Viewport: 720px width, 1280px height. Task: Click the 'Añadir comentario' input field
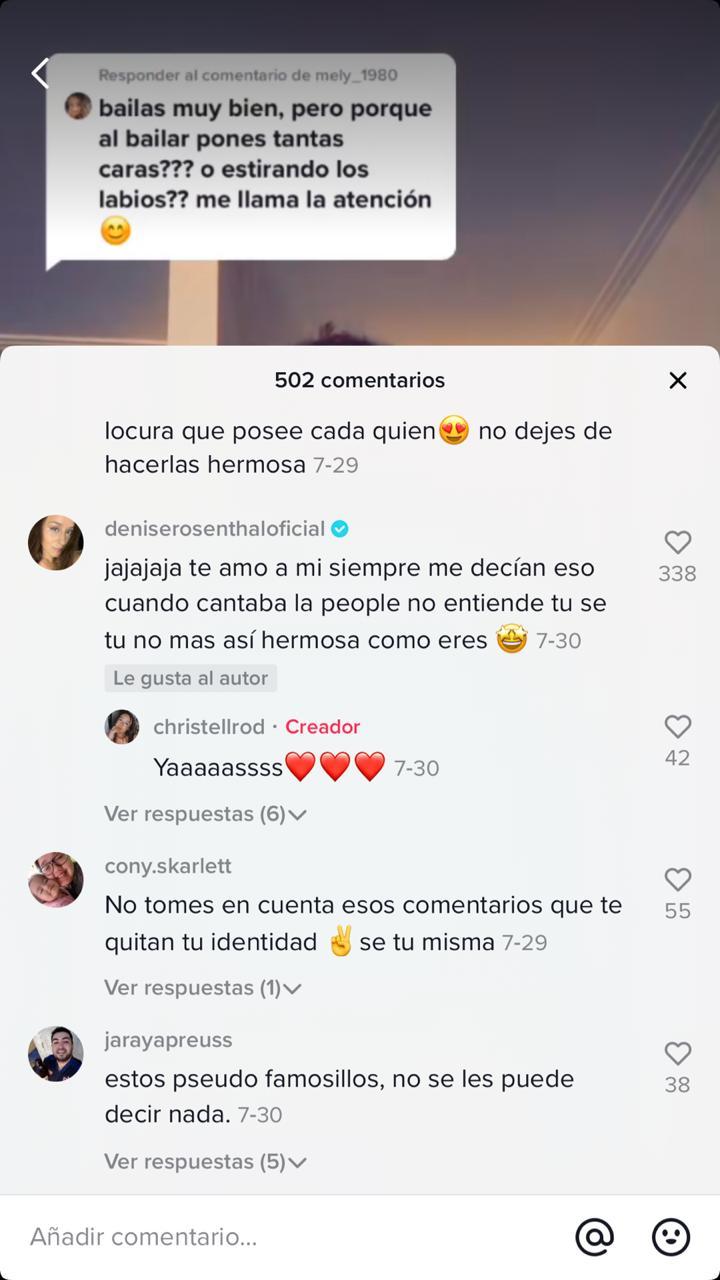pos(200,1237)
